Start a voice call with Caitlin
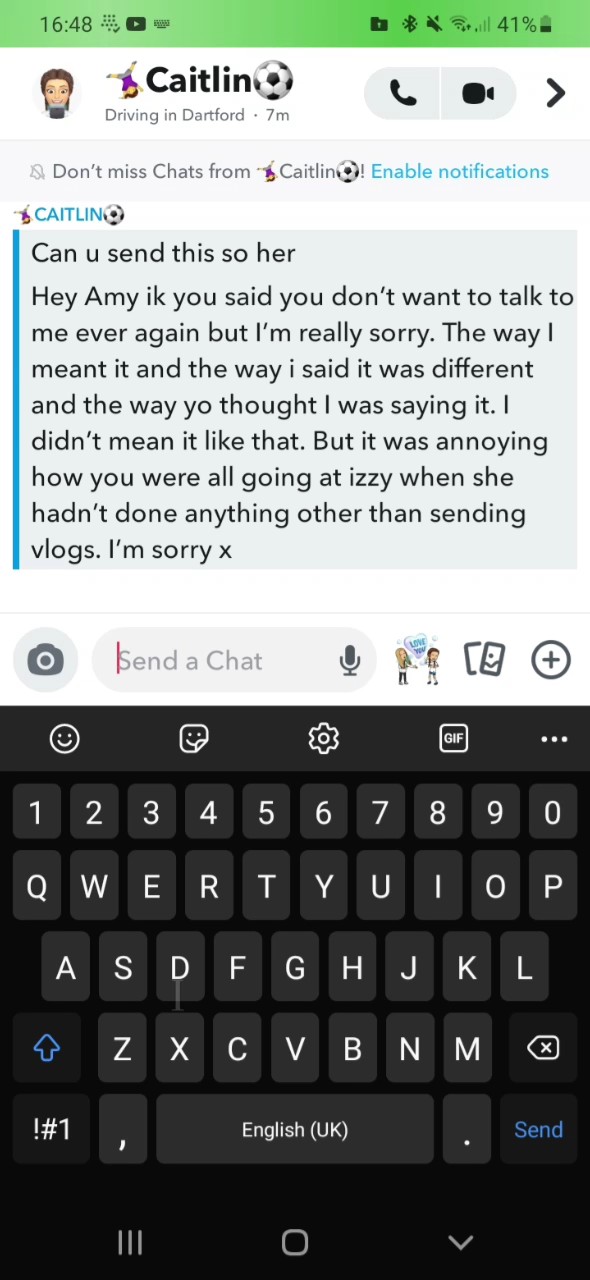 (403, 93)
